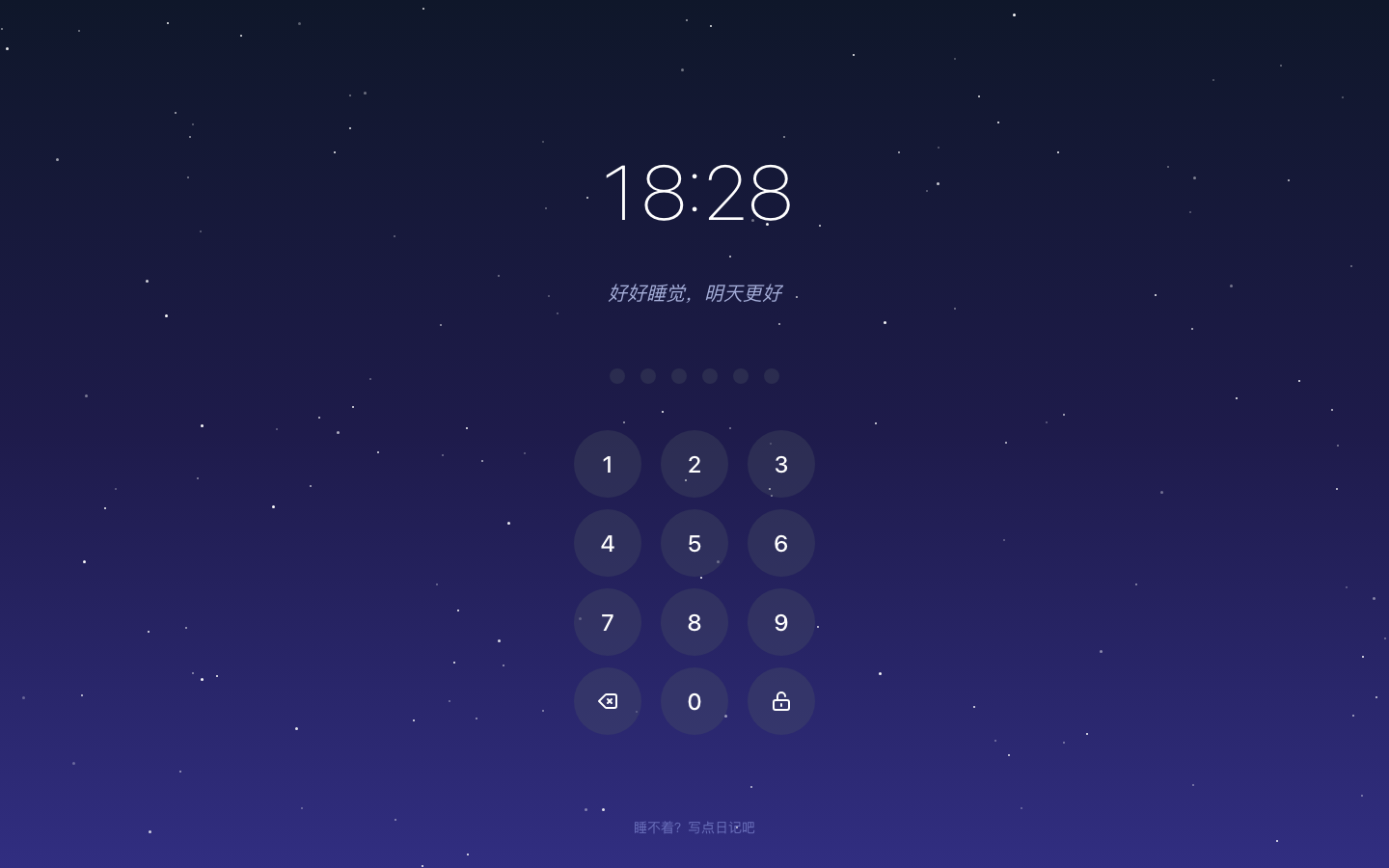This screenshot has width=1389, height=868.
Task: Tap the number 2 key
Action: click(694, 464)
